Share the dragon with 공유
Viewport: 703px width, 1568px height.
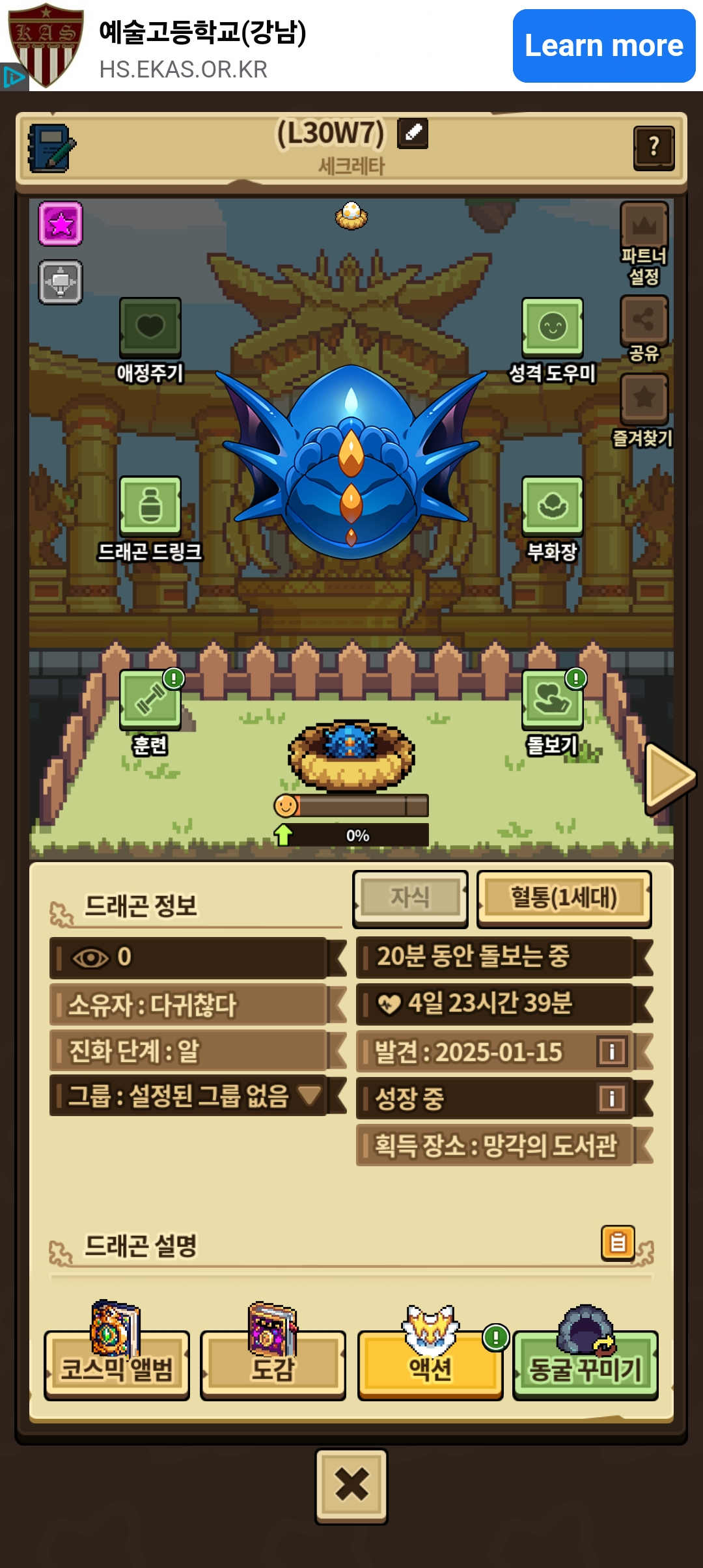click(x=644, y=329)
